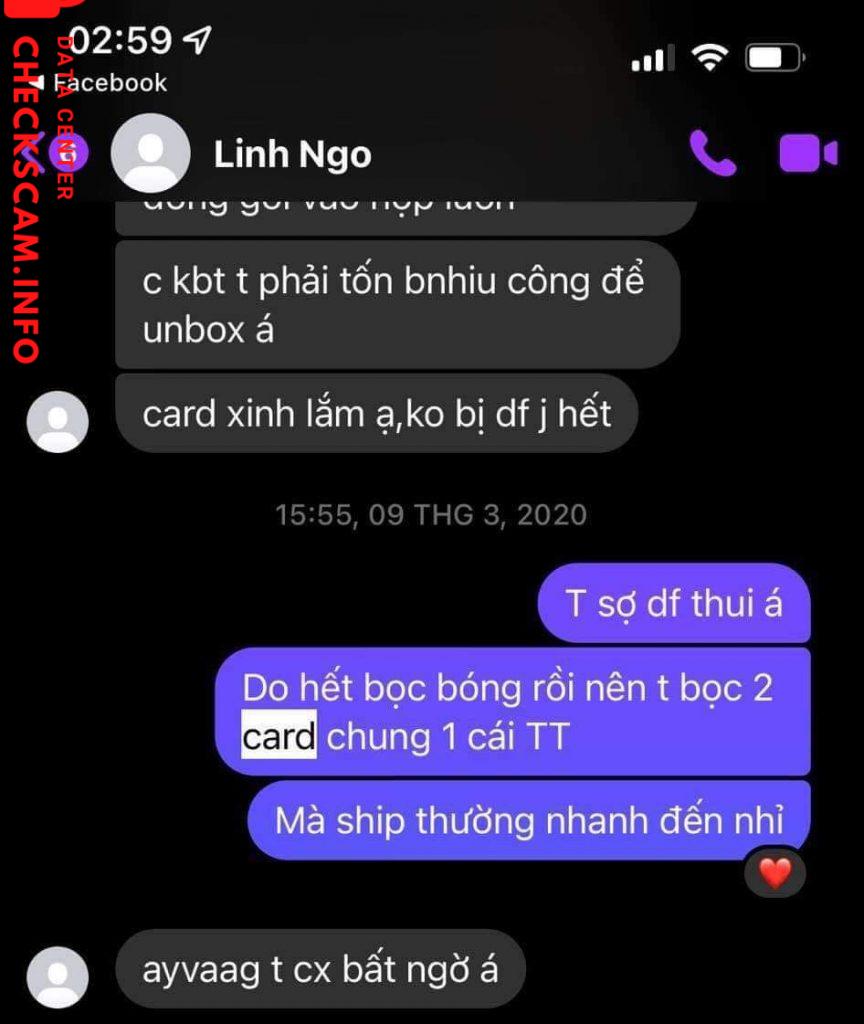Open Linh Ngo's profile from the header
864x1024 pixels.
pyautogui.click(x=291, y=154)
